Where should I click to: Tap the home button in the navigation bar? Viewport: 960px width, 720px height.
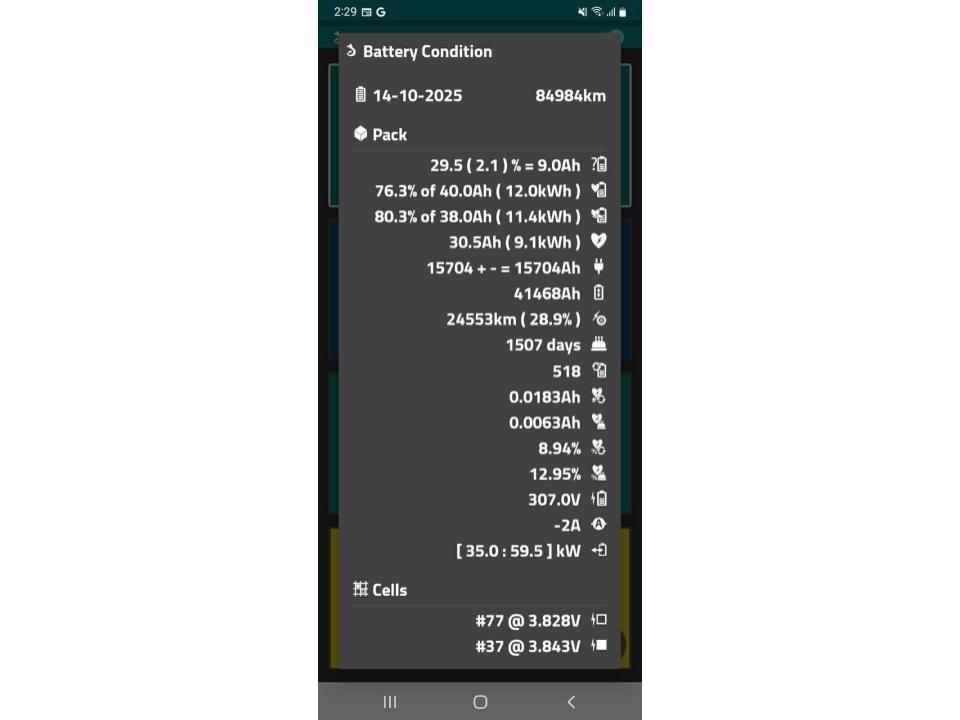[480, 702]
